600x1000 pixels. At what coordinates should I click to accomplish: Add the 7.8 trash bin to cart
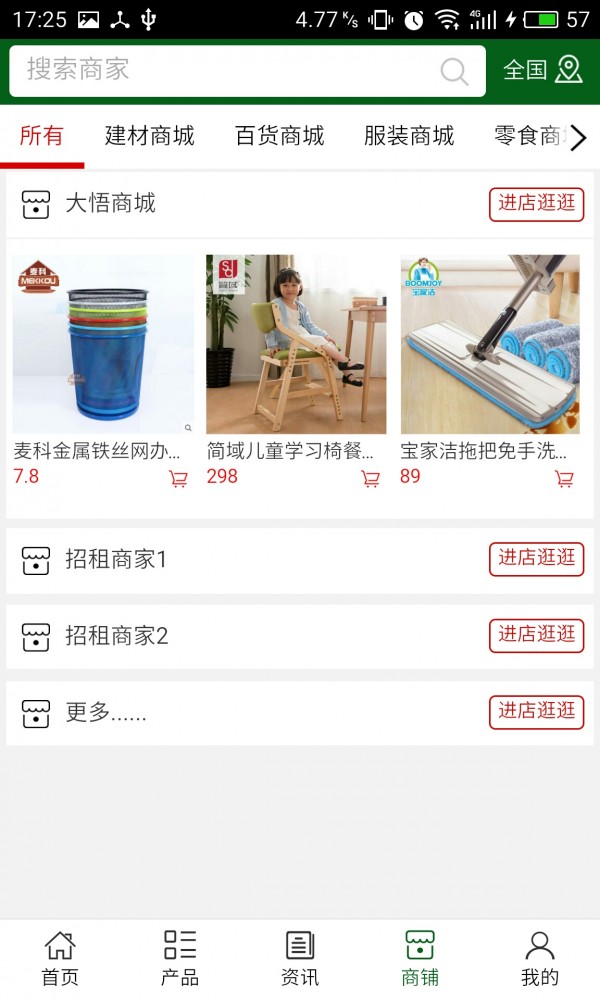pos(179,479)
